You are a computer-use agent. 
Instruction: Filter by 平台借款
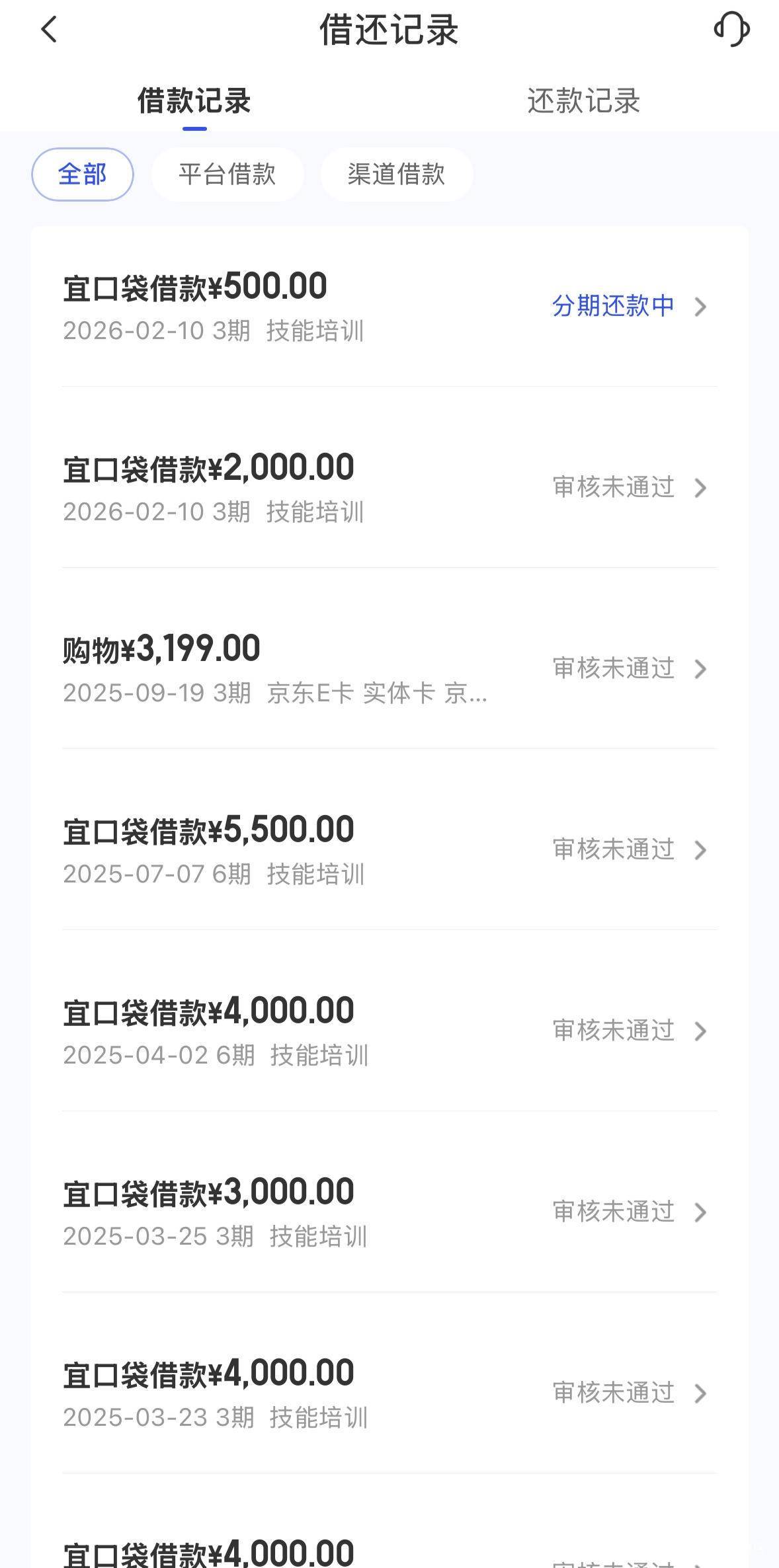click(227, 175)
